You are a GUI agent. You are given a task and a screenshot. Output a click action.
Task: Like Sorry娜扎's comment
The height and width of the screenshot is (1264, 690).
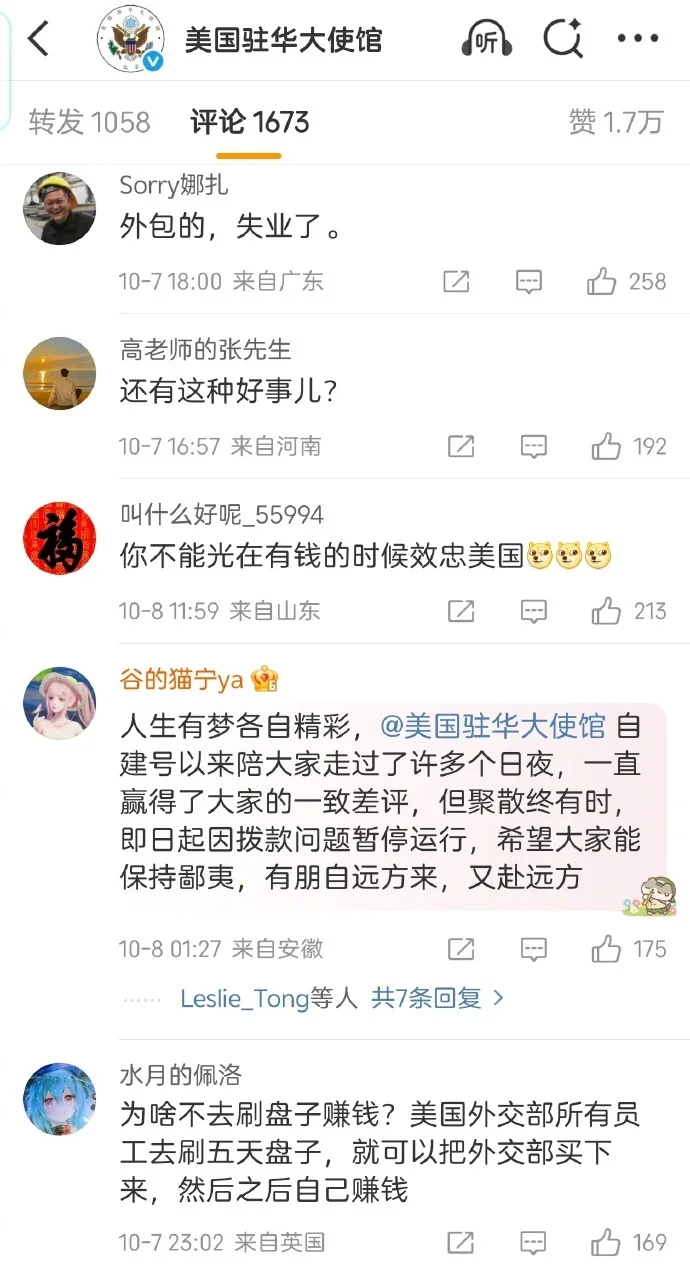point(602,282)
